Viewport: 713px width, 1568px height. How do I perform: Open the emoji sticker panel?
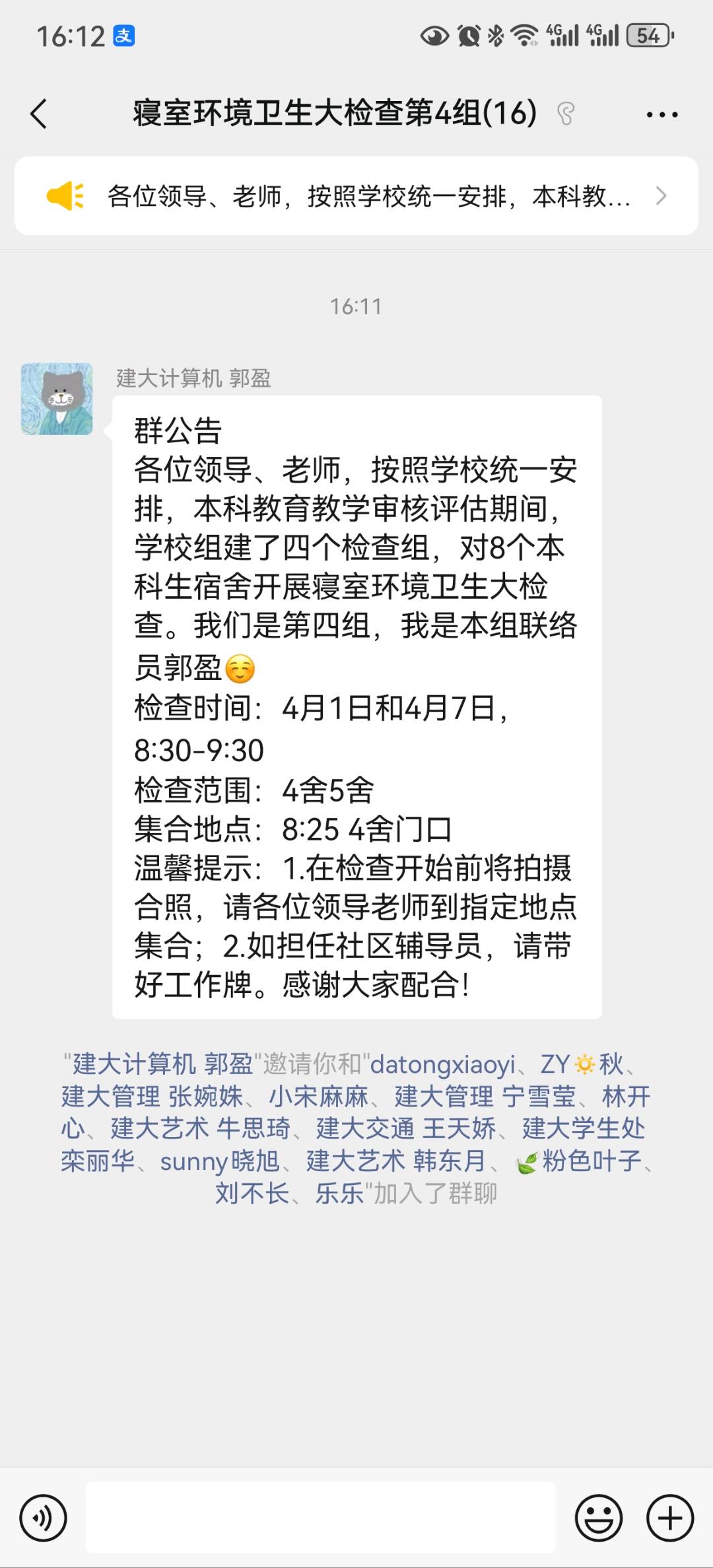[598, 1518]
